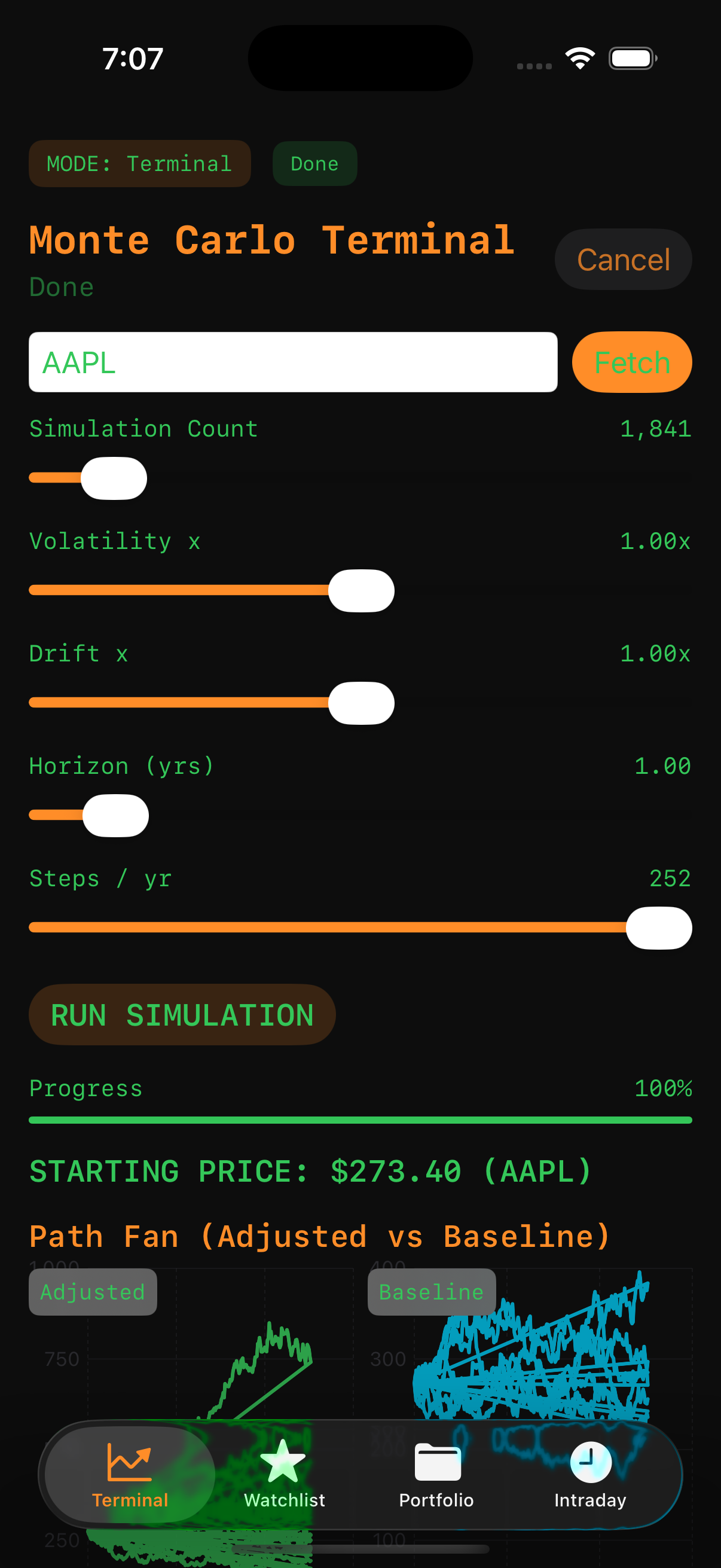
Task: Tap the Volatility x slider handle
Action: (361, 590)
